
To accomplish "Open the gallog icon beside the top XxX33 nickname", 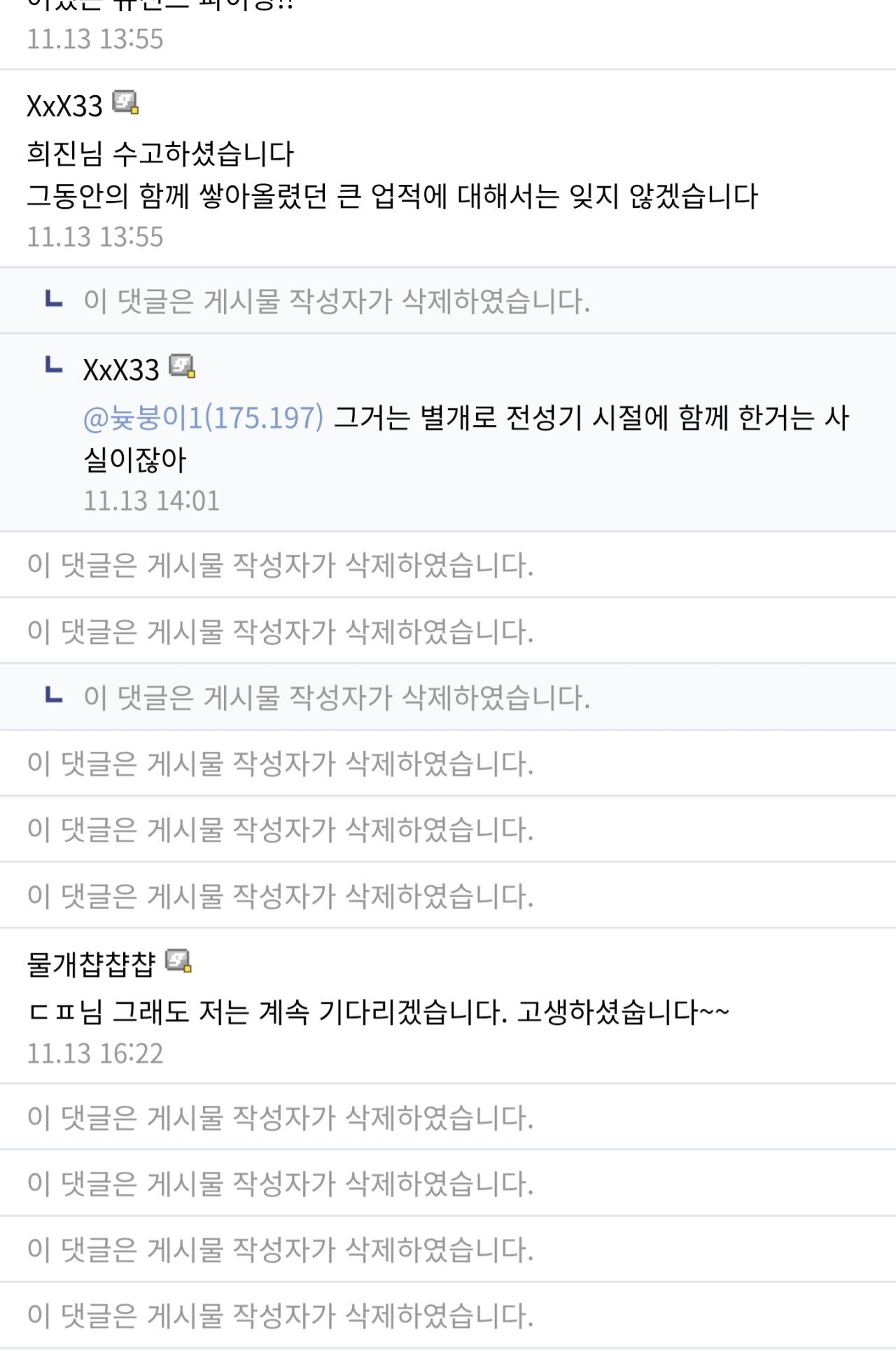I will point(126,104).
